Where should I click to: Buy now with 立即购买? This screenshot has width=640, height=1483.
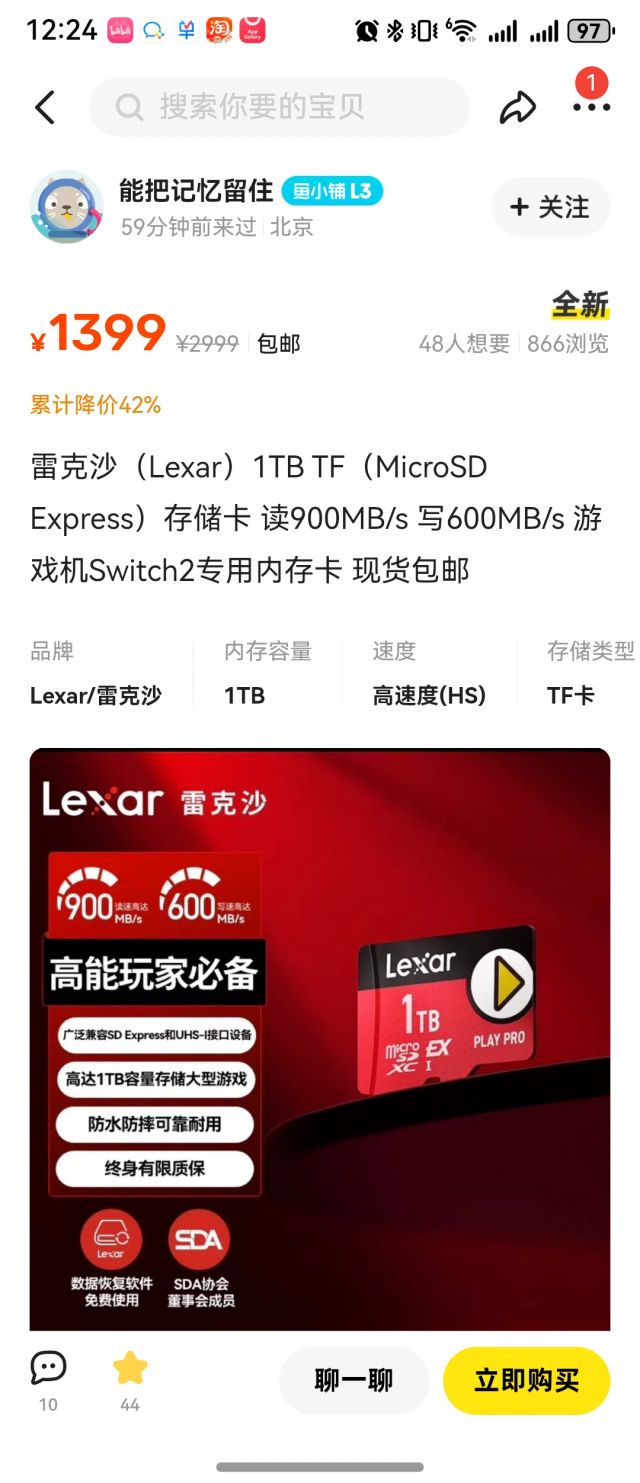[x=526, y=1381]
